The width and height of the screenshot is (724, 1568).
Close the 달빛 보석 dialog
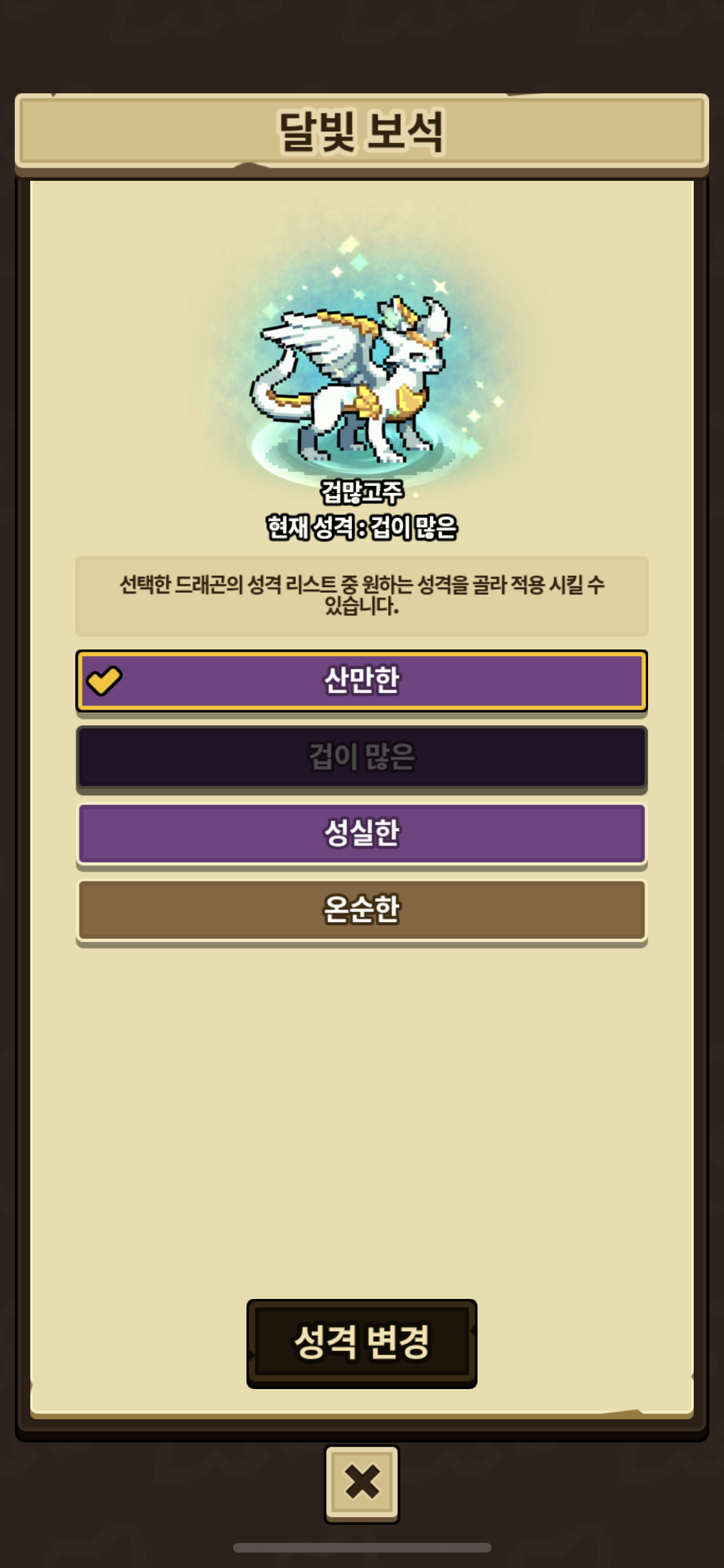[x=362, y=1484]
